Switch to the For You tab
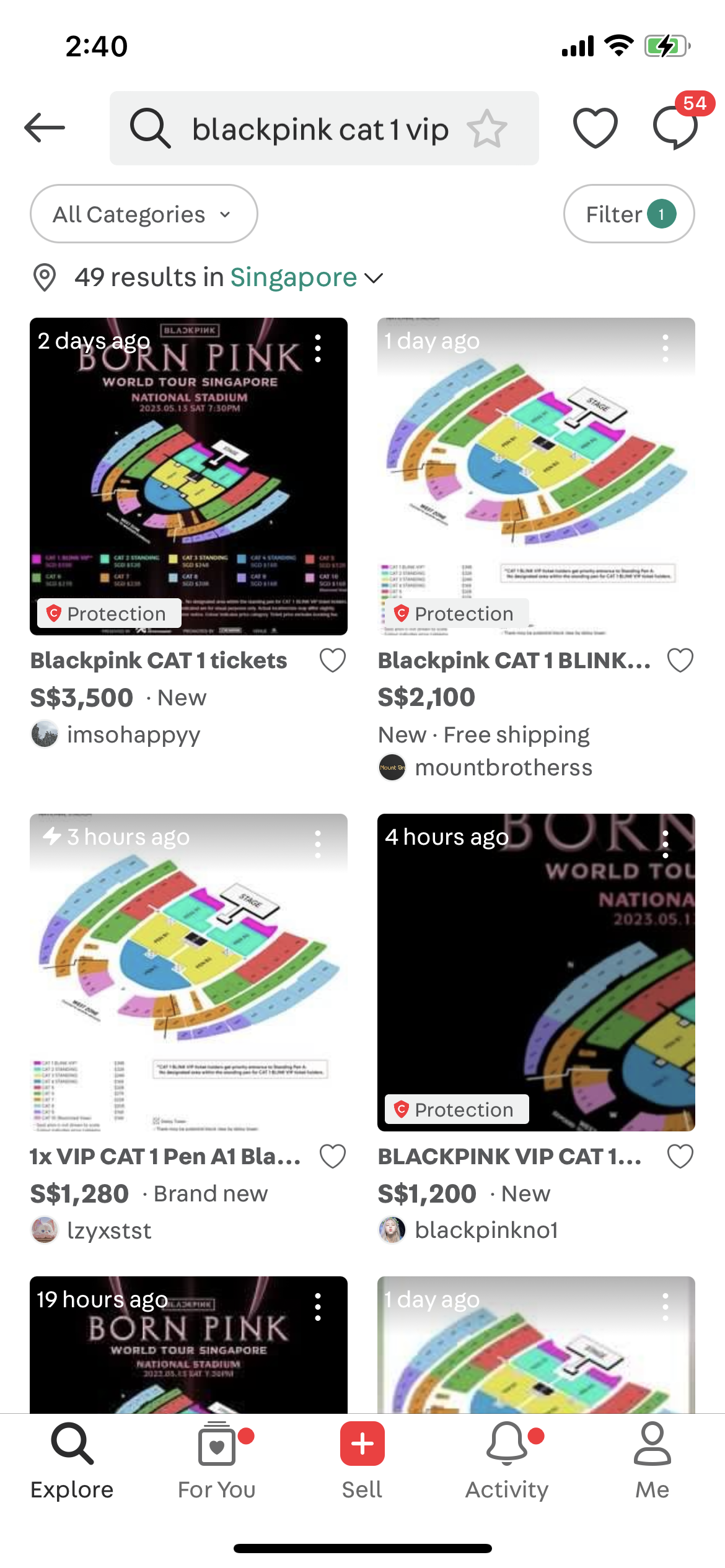 click(x=217, y=1461)
